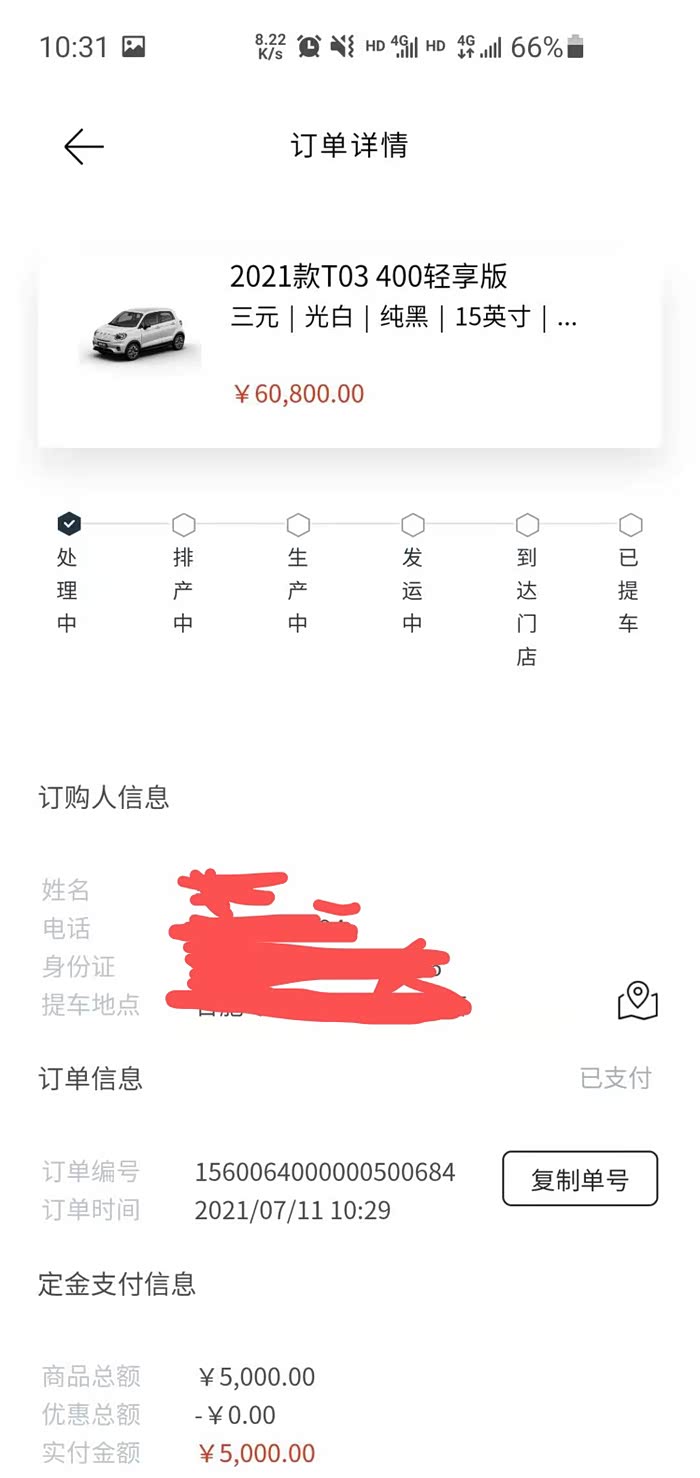Screen dimensions: 700x1478
Task: Go back from order details
Action: 84,147
